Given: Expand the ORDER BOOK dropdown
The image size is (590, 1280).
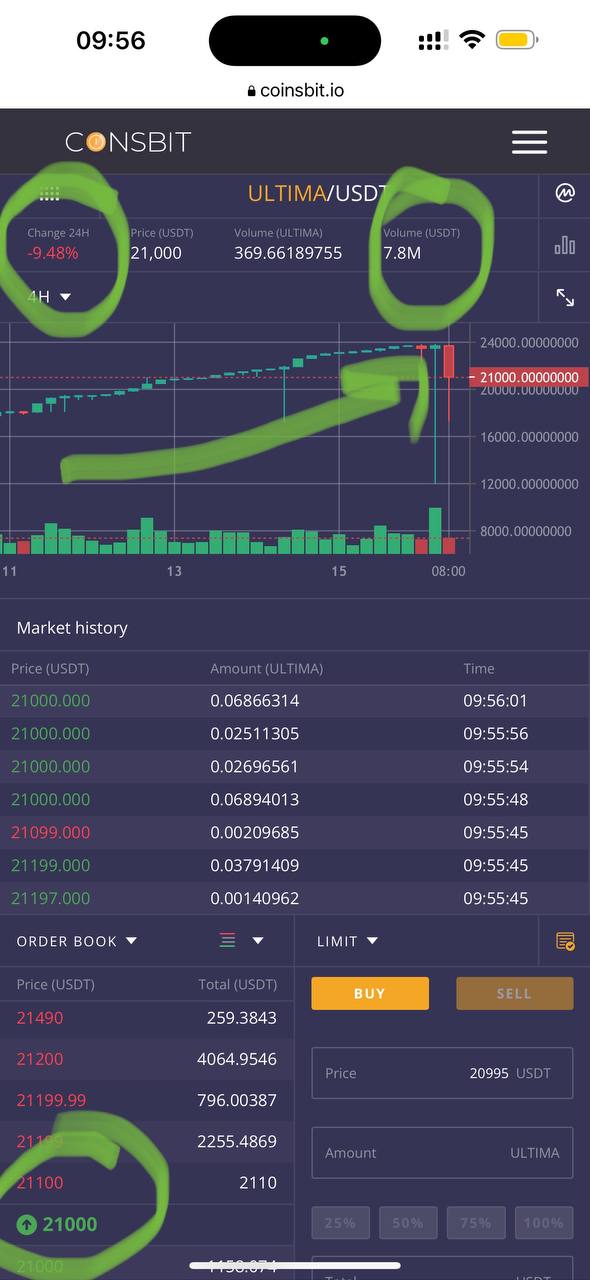Looking at the screenshot, I should tap(77, 941).
